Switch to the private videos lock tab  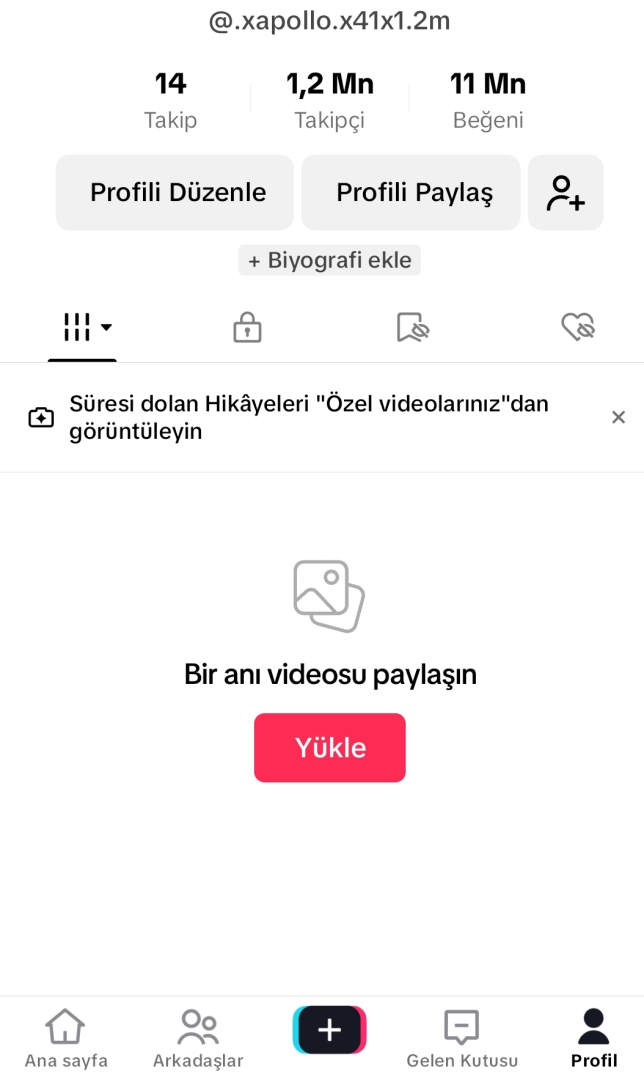tap(247, 327)
